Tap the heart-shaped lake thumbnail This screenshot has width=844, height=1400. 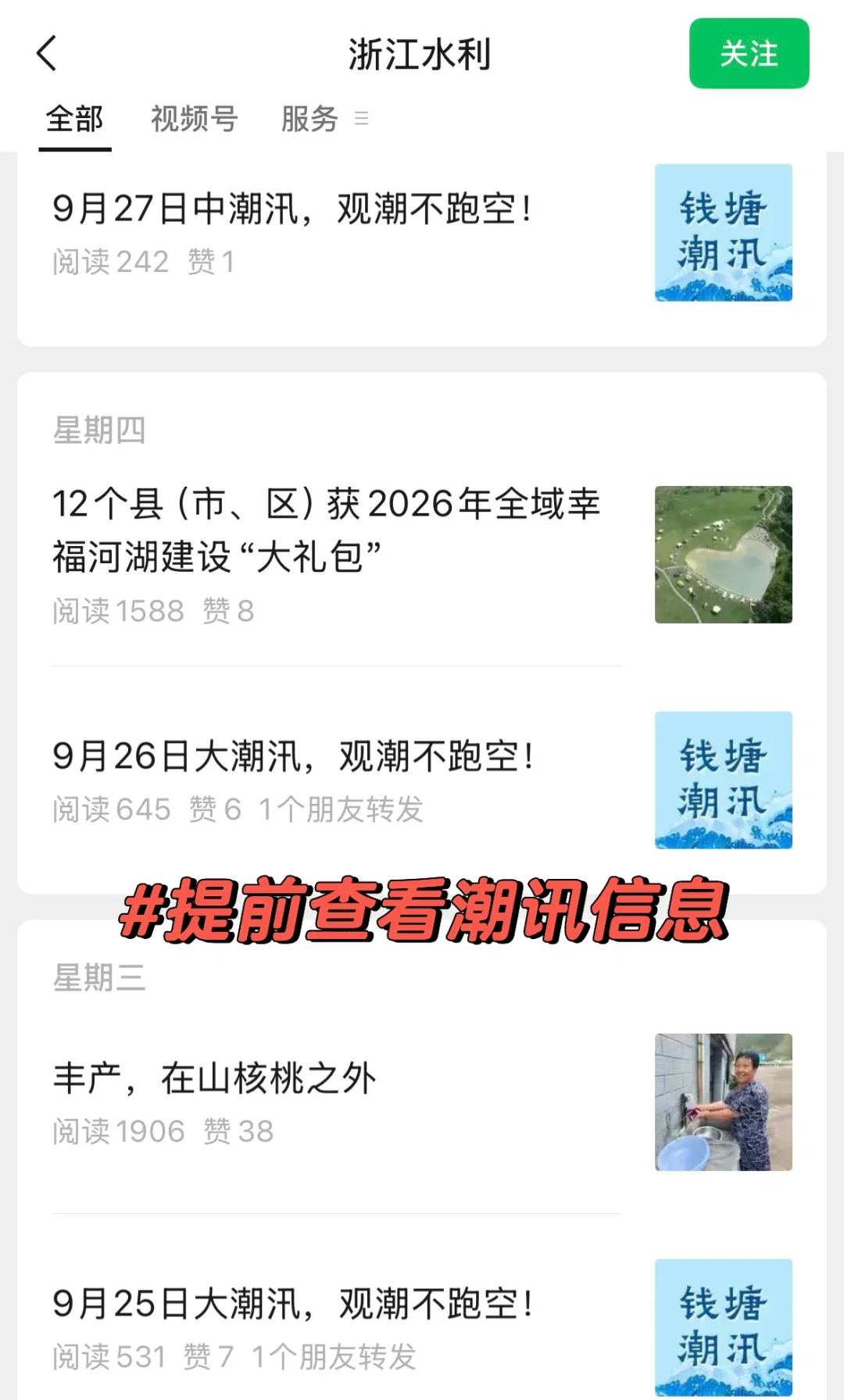(723, 555)
